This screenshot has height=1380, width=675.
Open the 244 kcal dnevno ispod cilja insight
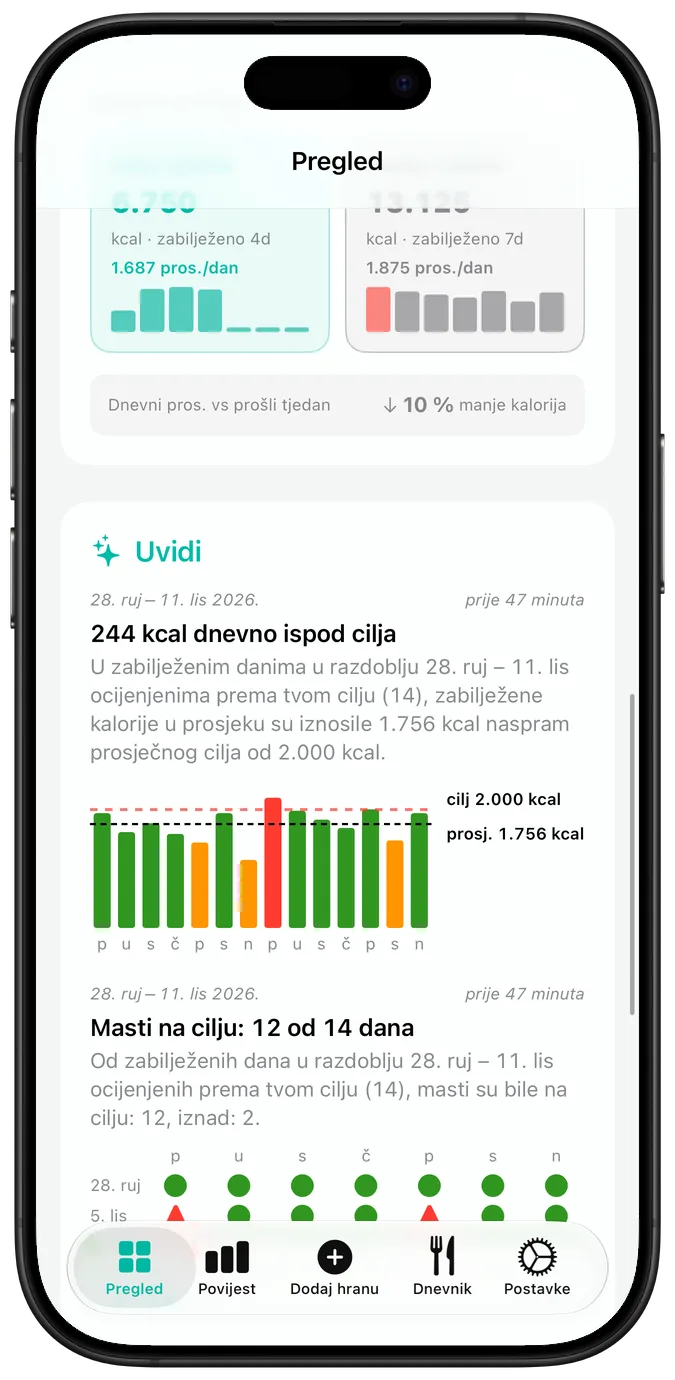[337, 770]
